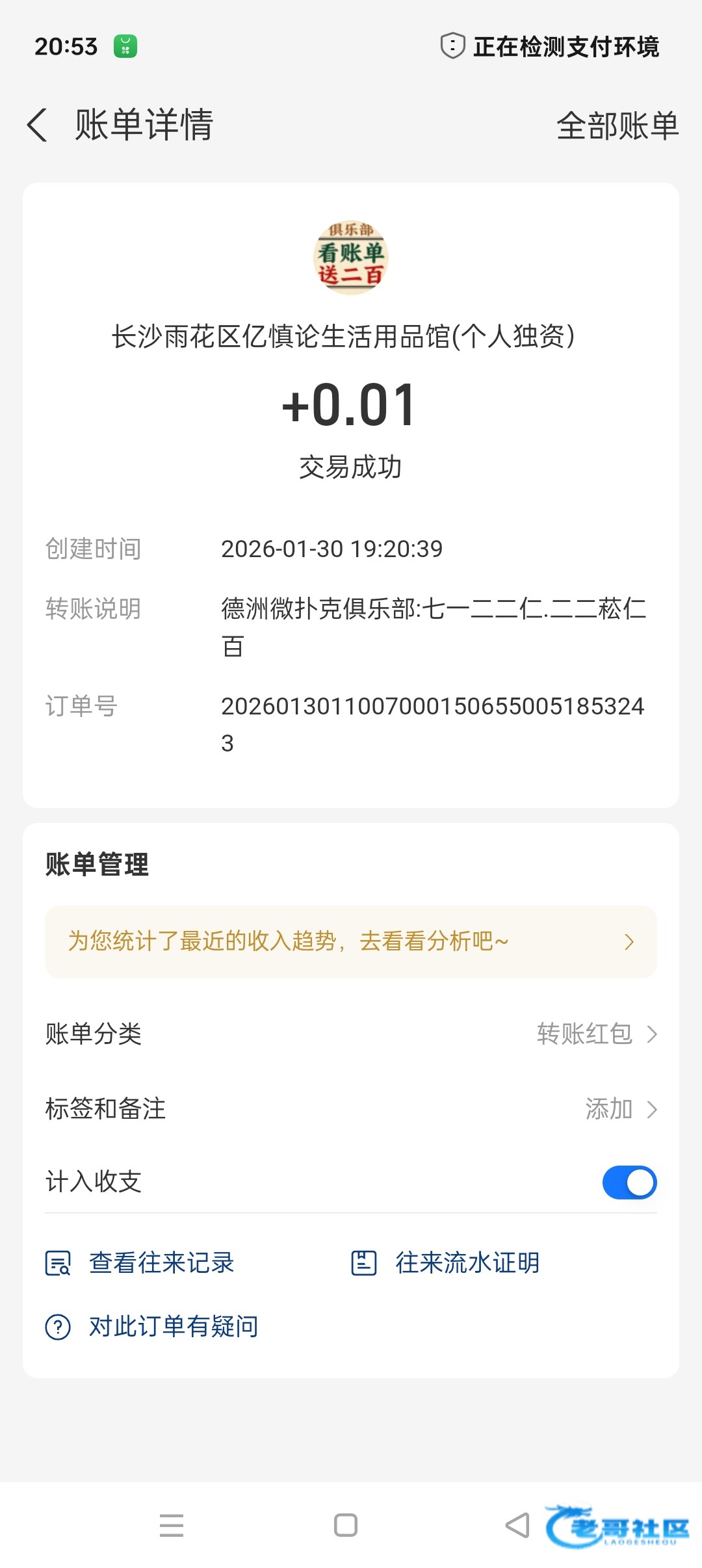Toggle the 计入收支 switch off
The image size is (702, 1568).
[629, 1182]
